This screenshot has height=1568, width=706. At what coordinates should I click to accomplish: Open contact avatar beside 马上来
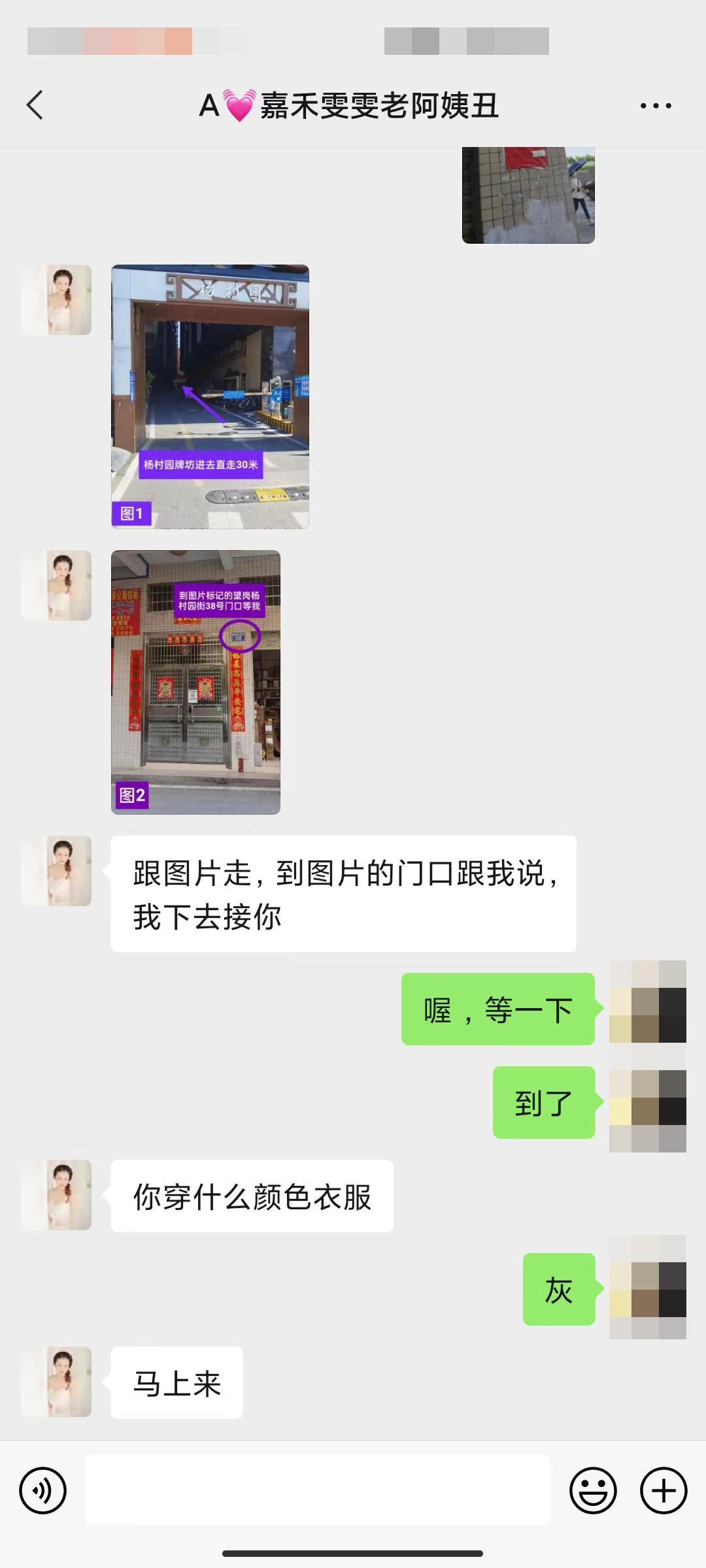click(x=56, y=1382)
